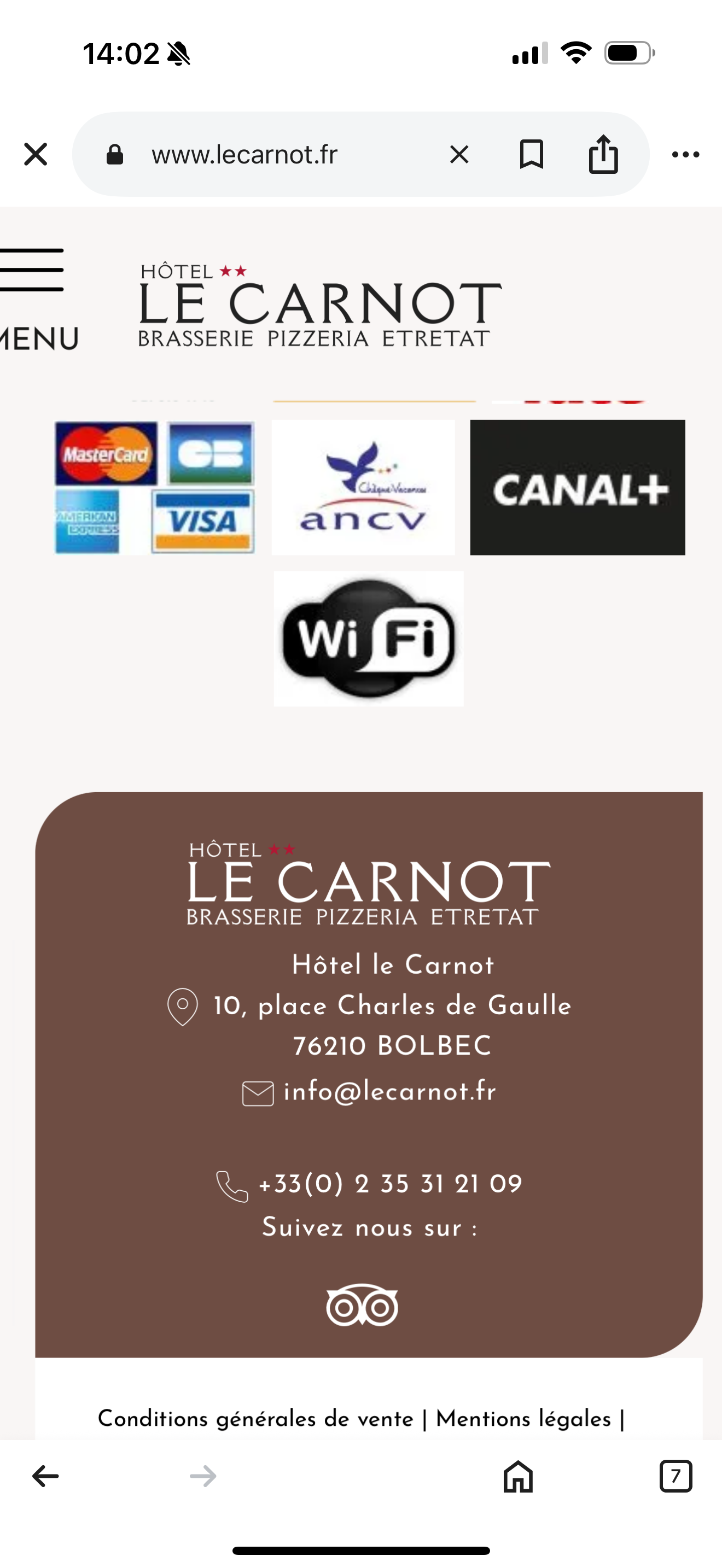Close the in-app browser
Screen dimensions: 722x1568
(x=36, y=154)
